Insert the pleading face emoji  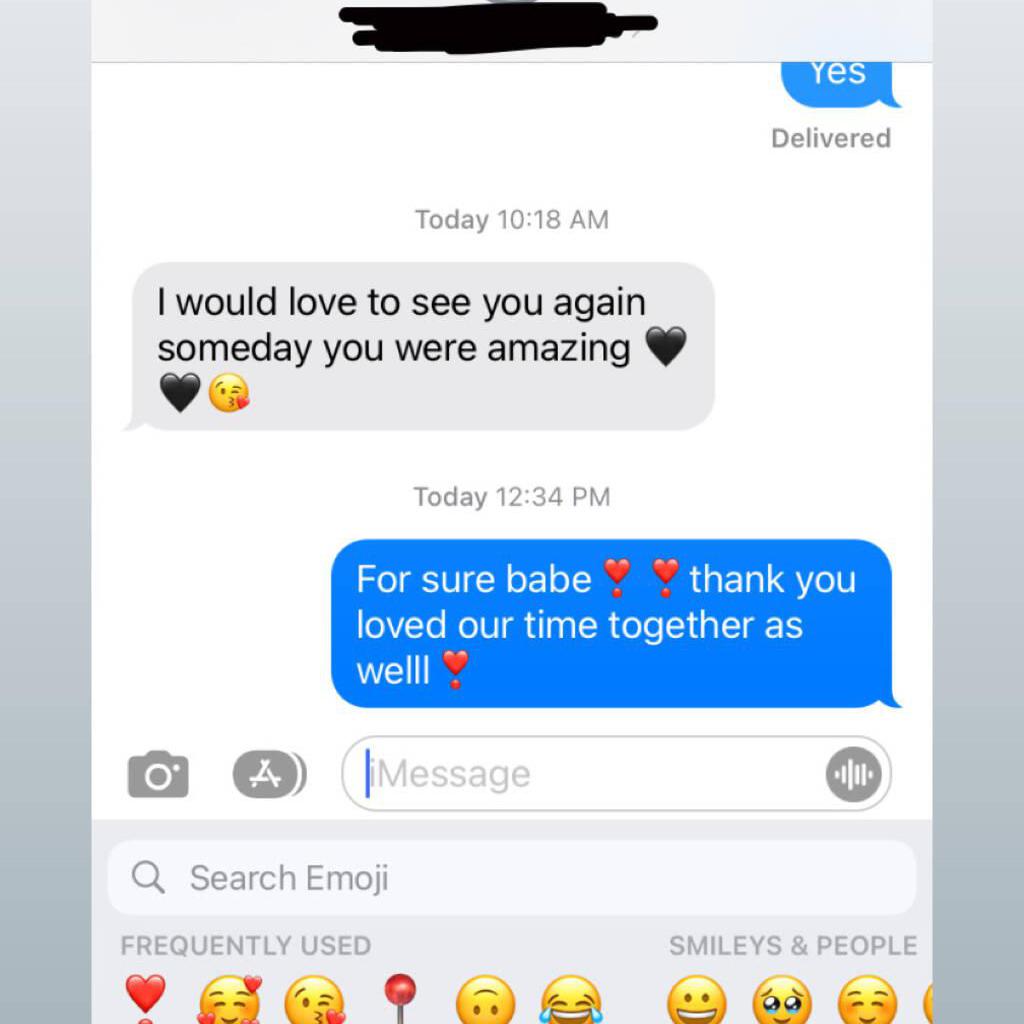pos(782,1000)
